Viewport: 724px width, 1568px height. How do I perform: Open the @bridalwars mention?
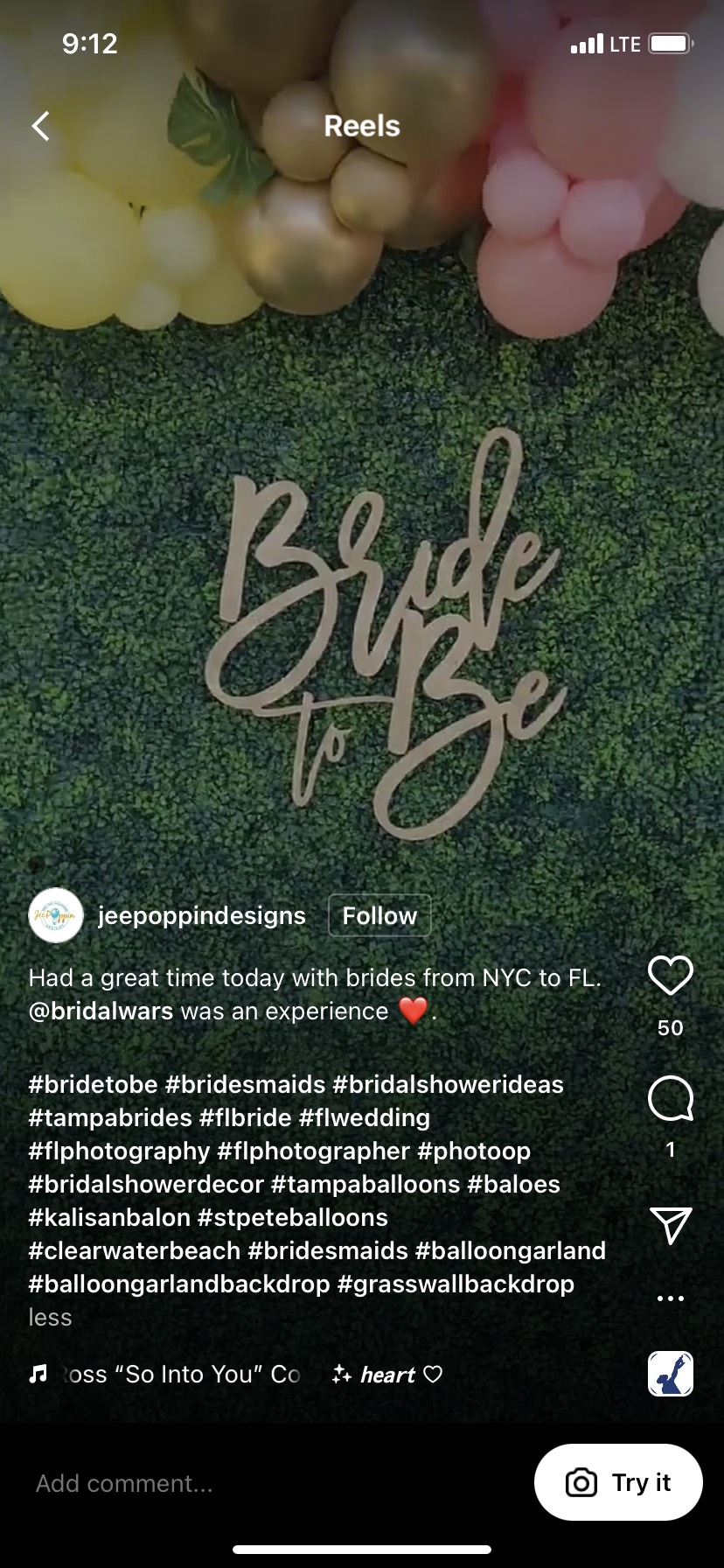click(101, 1011)
